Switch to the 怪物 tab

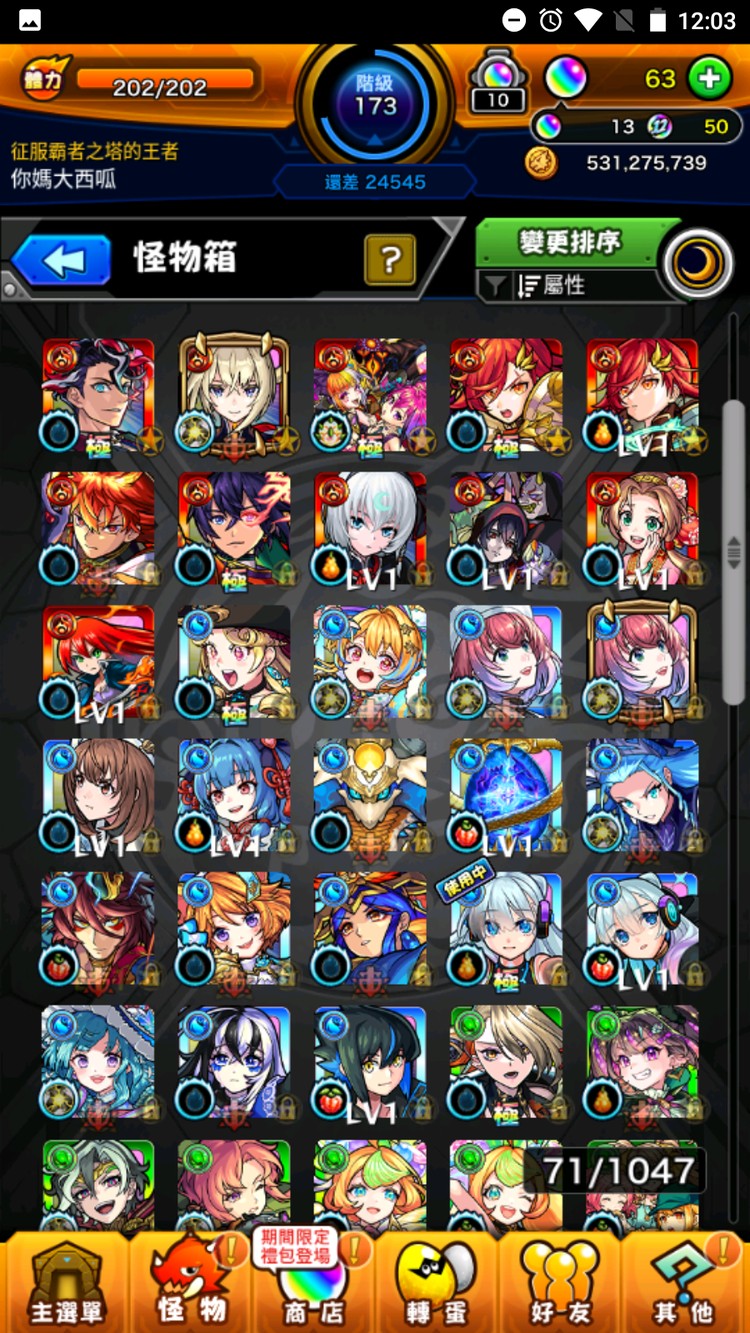[x=190, y=1285]
